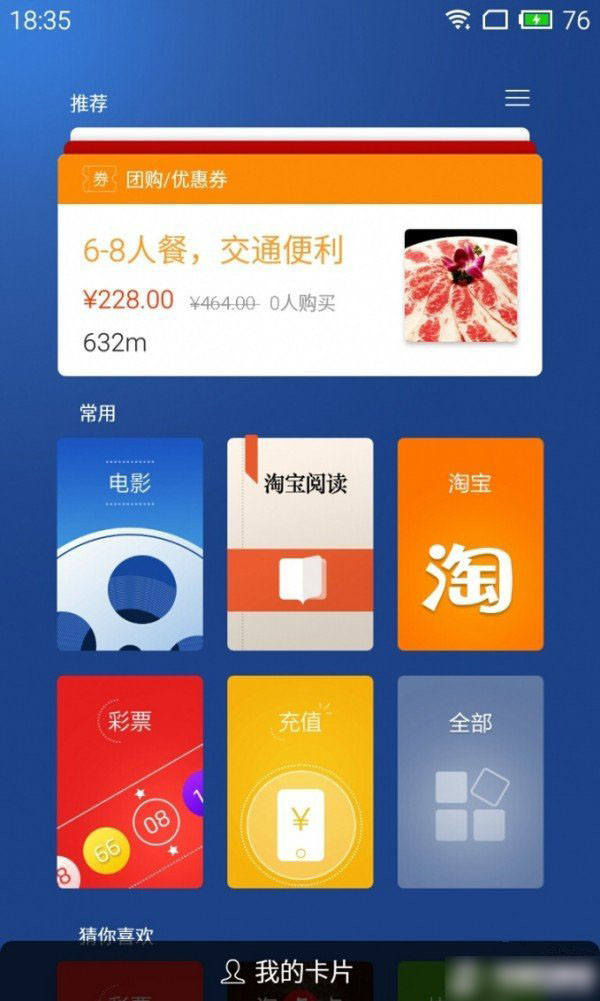
Task: Open the 6-8人餐 group-buy coupon card
Action: [x=299, y=285]
